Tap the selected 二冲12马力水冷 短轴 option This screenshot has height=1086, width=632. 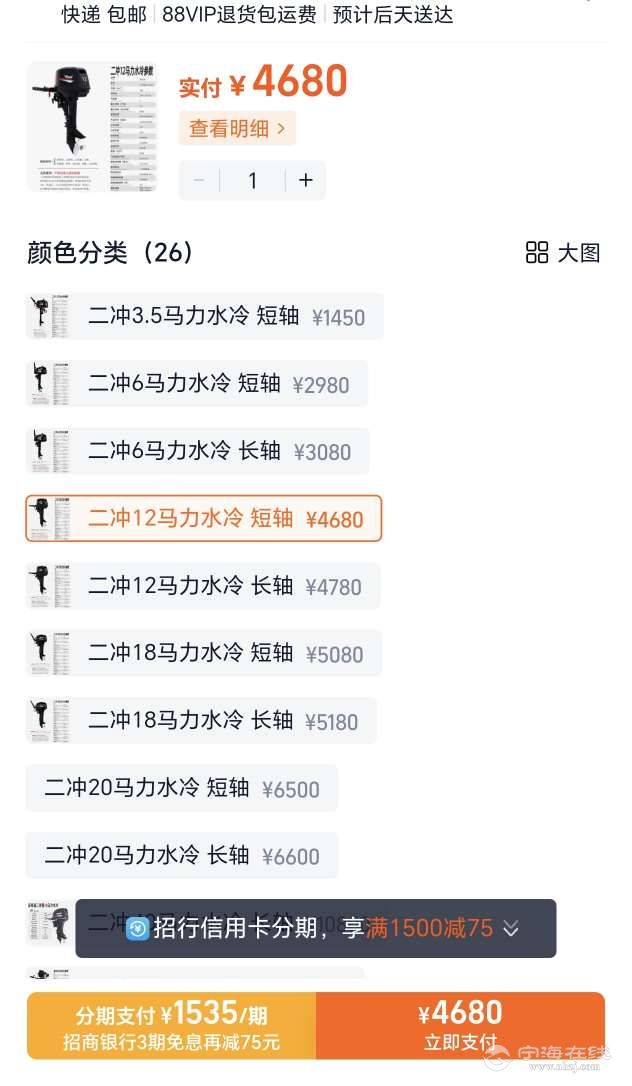click(x=204, y=518)
